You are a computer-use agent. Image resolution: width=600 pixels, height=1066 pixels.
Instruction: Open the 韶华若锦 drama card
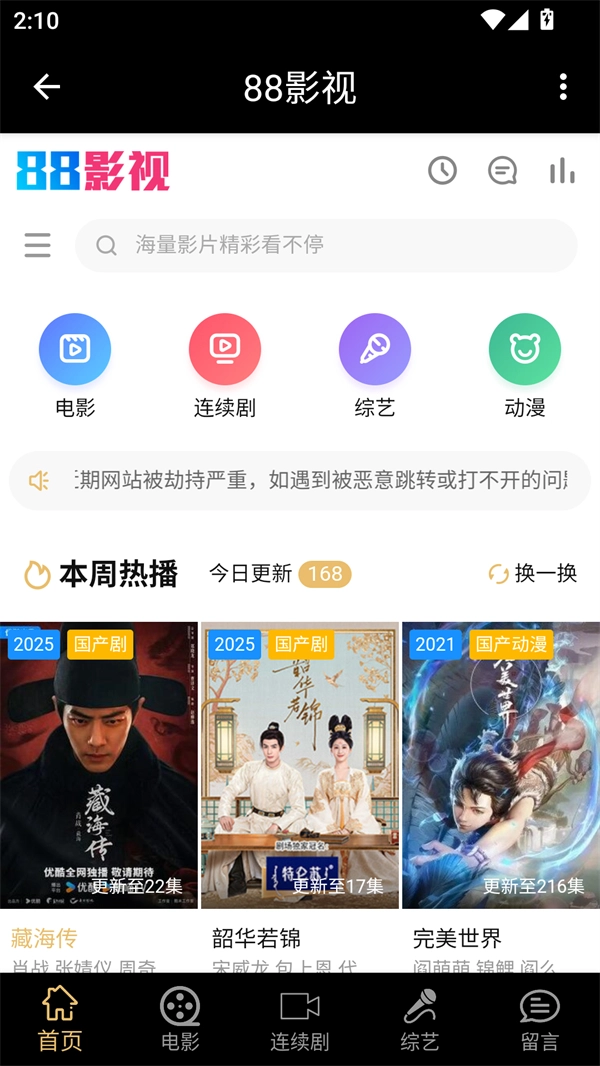coord(300,765)
